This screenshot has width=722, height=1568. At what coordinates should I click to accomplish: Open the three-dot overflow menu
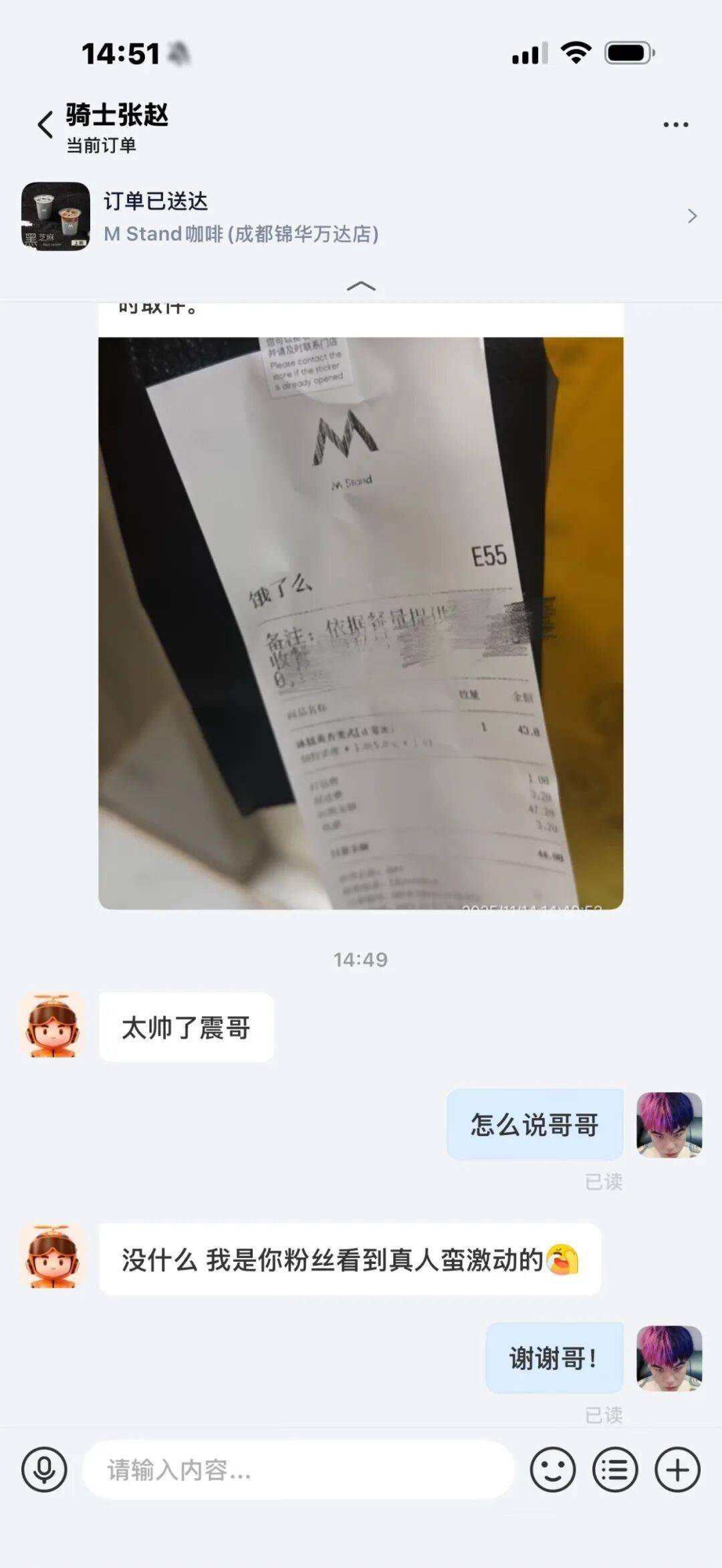click(x=675, y=125)
